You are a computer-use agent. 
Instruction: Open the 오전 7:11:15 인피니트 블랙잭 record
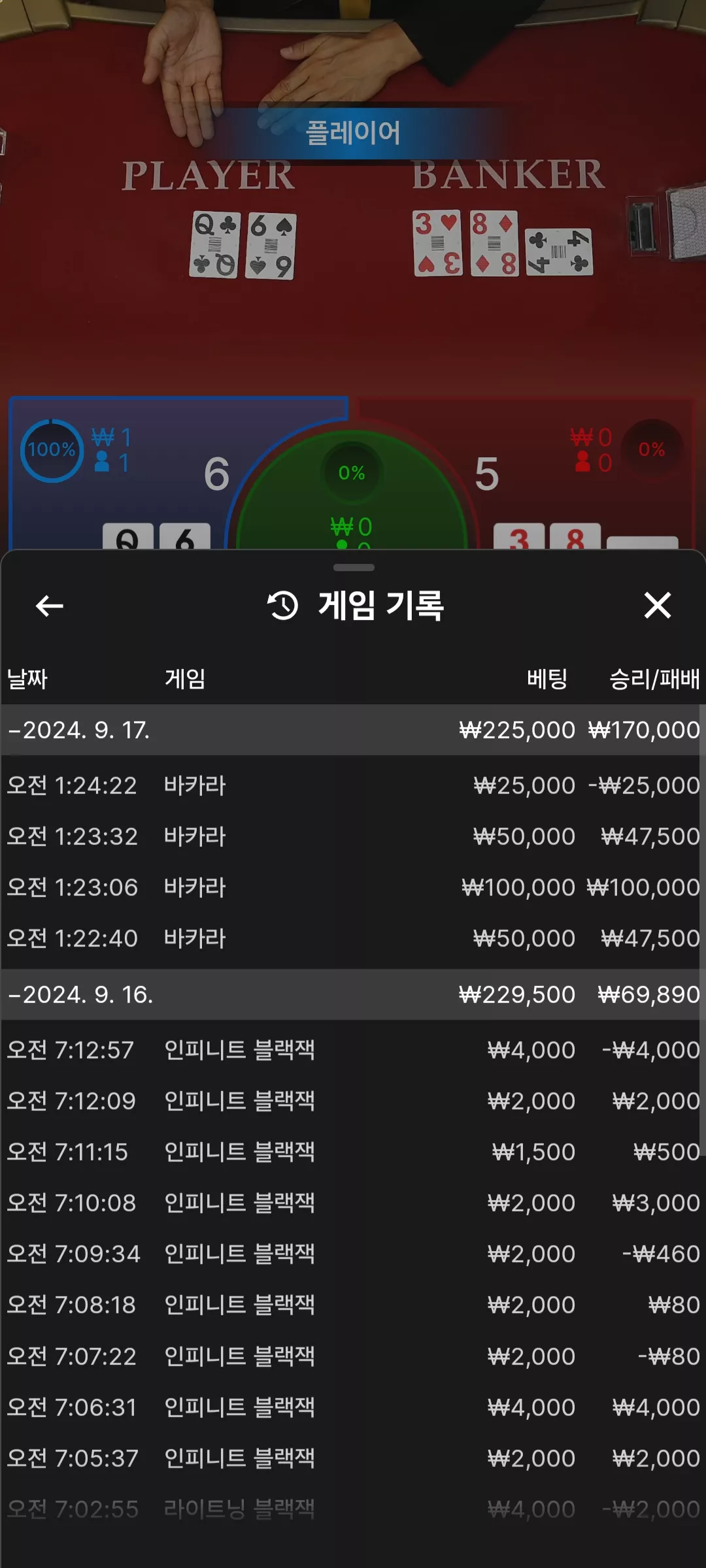(353, 1152)
